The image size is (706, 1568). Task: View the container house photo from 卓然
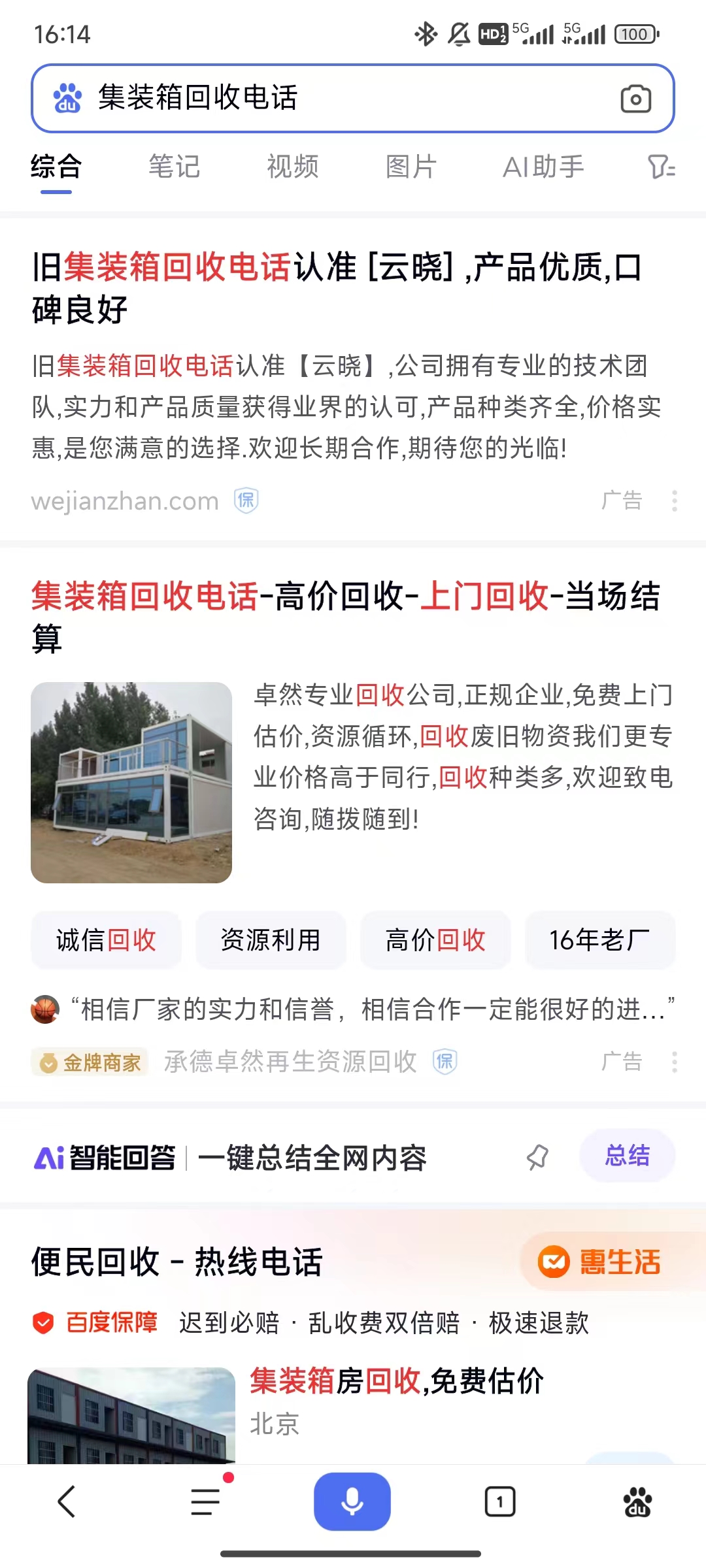[x=131, y=783]
